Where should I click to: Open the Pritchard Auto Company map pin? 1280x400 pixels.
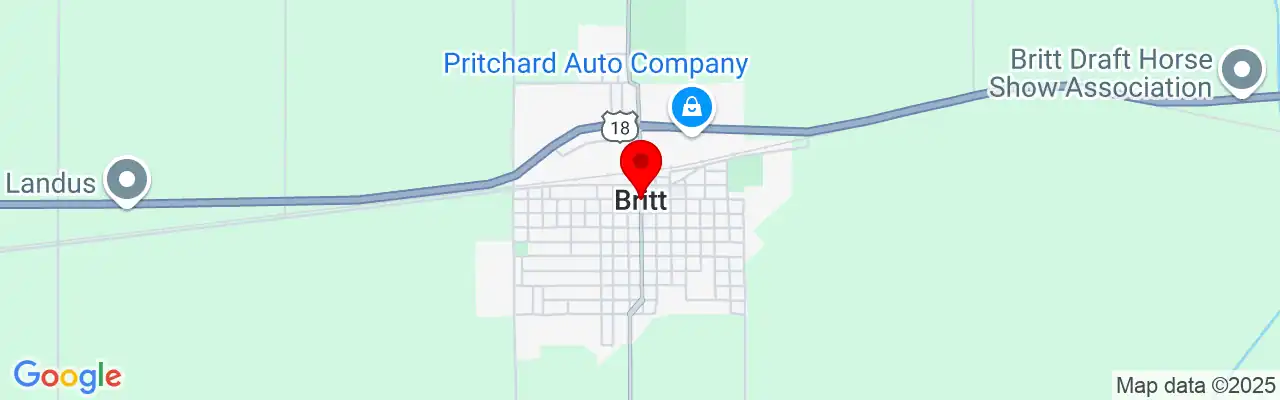pos(691,106)
